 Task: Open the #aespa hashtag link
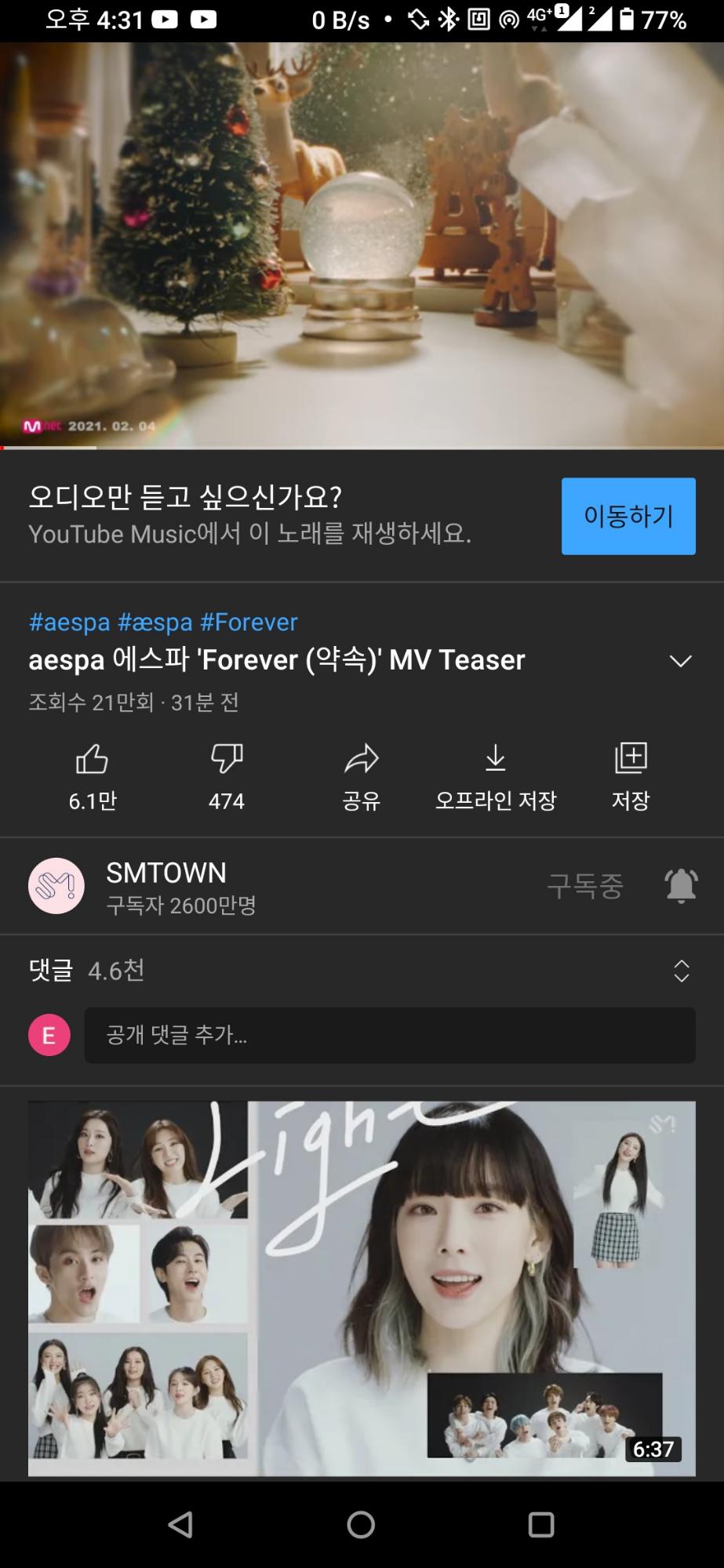pos(69,622)
